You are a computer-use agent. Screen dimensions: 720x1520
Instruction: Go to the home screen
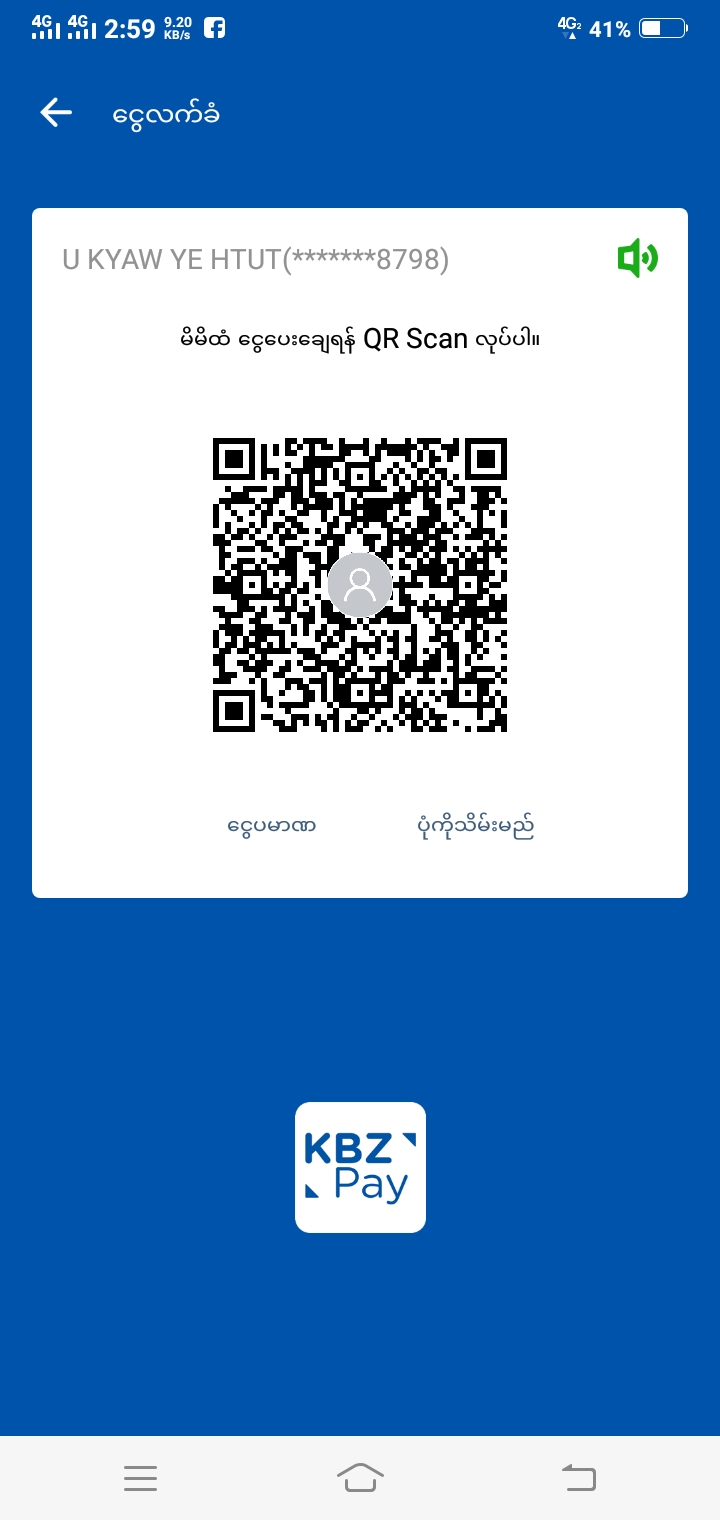360,1477
